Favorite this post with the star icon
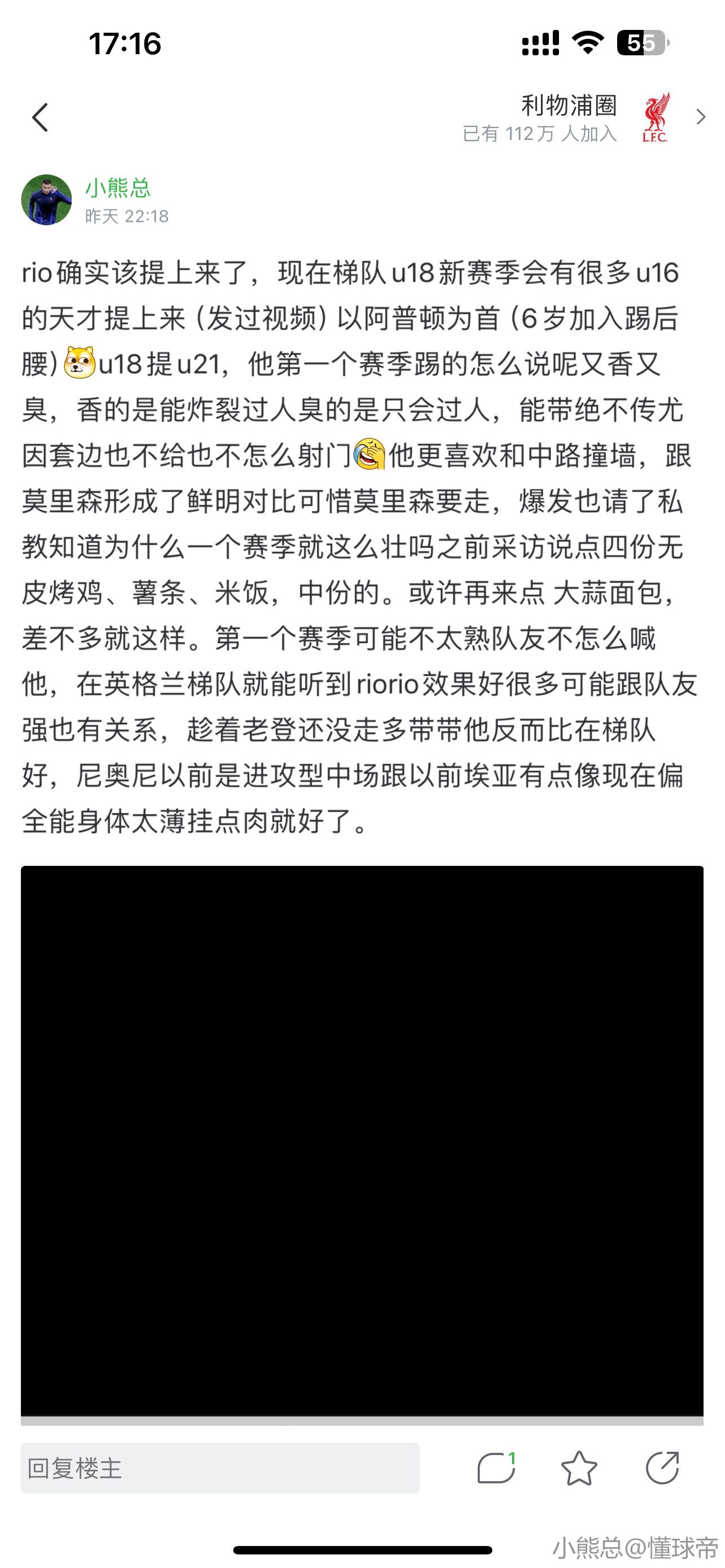 [x=579, y=1468]
